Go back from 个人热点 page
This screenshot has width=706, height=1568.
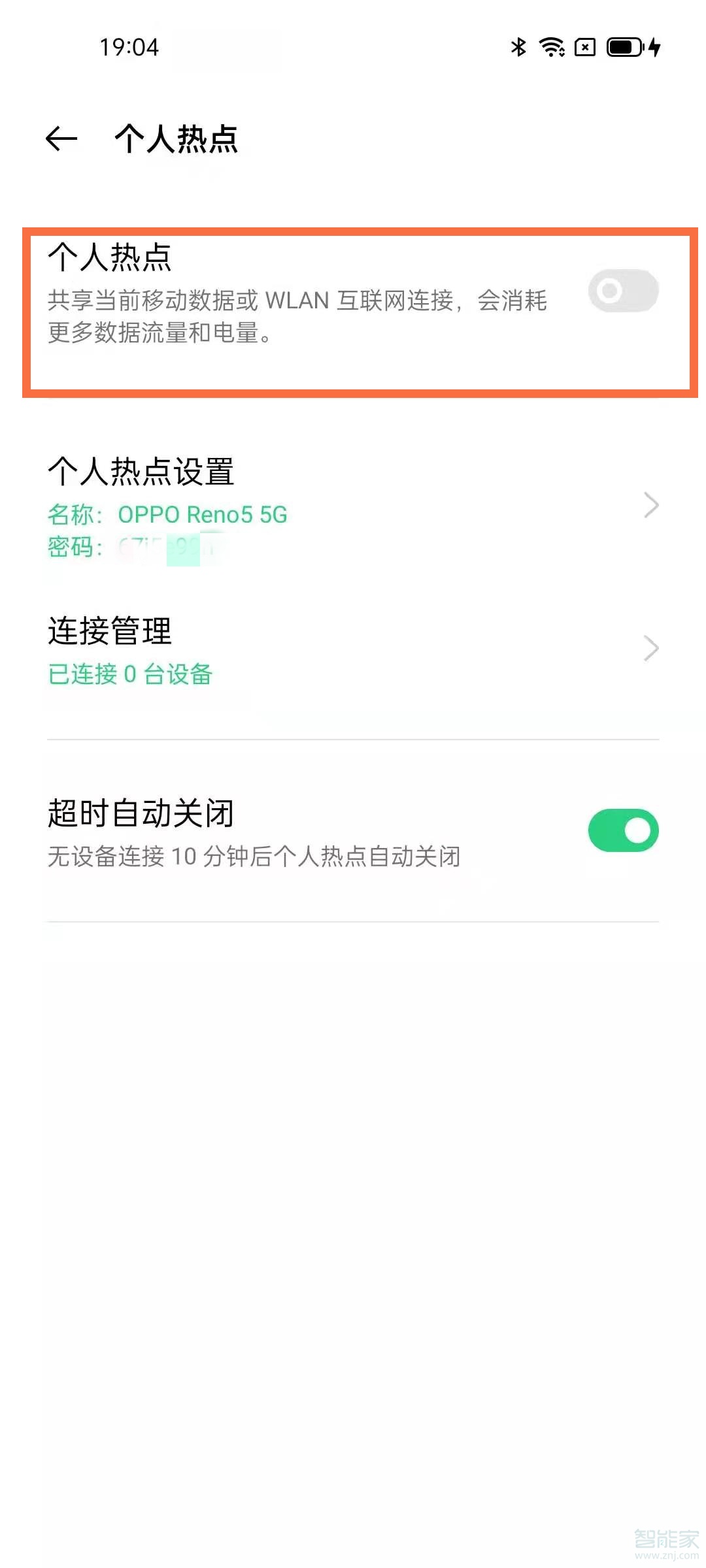coord(61,139)
